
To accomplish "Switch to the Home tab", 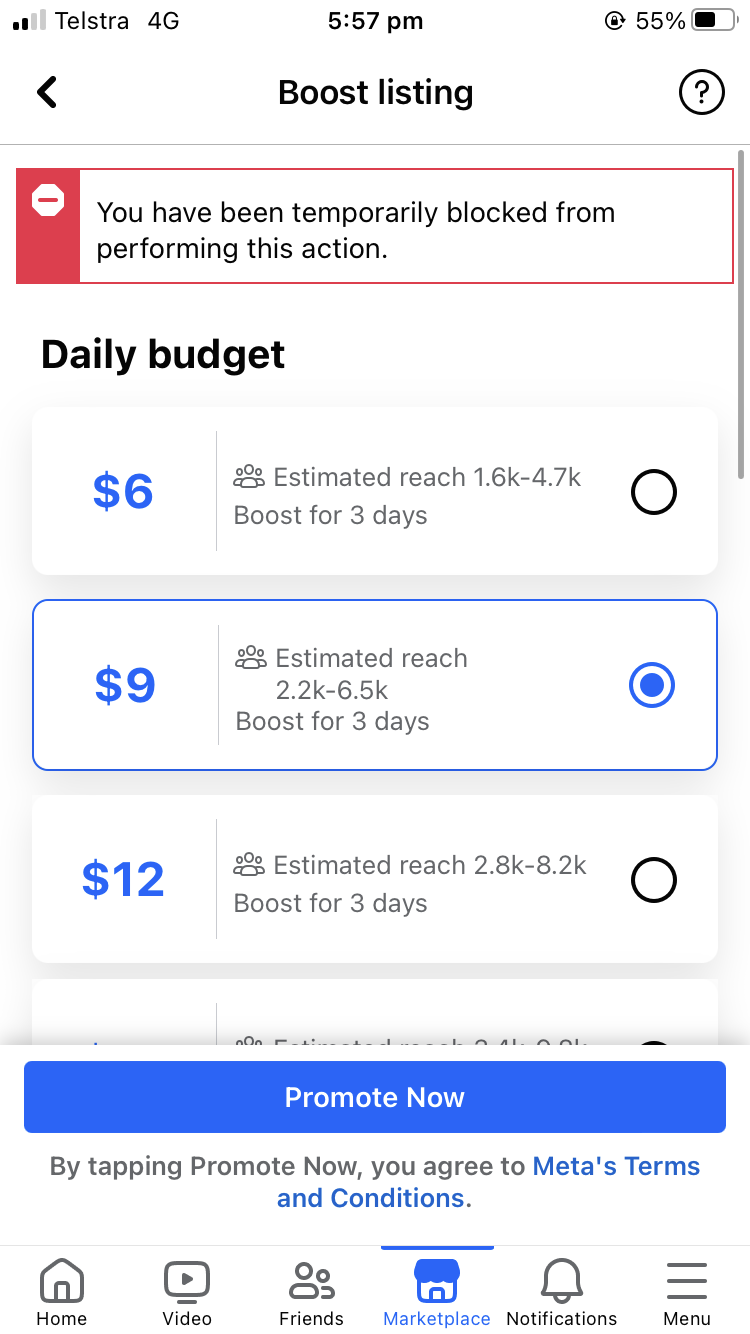I will click(62, 1293).
